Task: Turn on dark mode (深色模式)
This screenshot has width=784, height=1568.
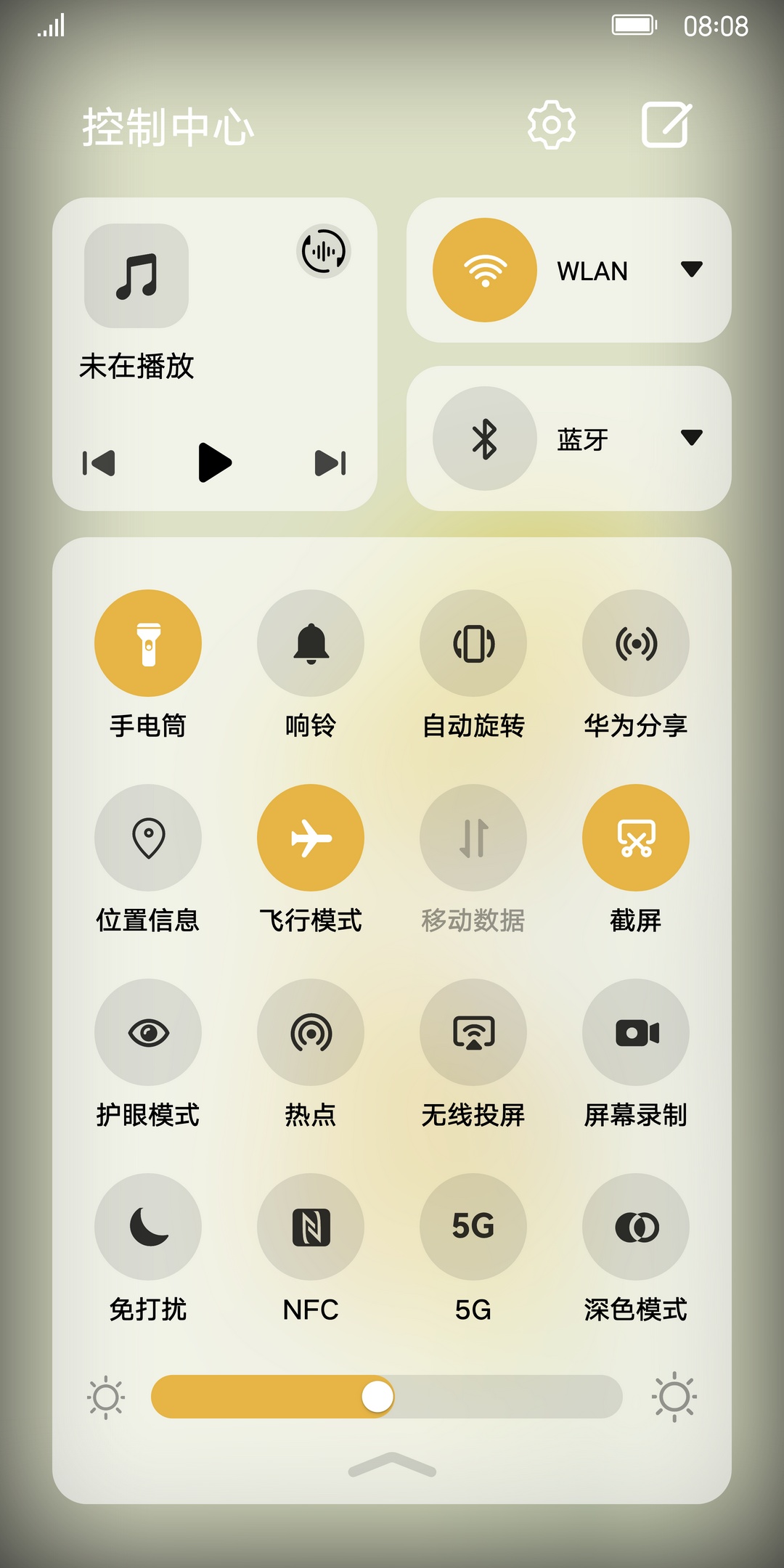Action: pyautogui.click(x=636, y=1227)
